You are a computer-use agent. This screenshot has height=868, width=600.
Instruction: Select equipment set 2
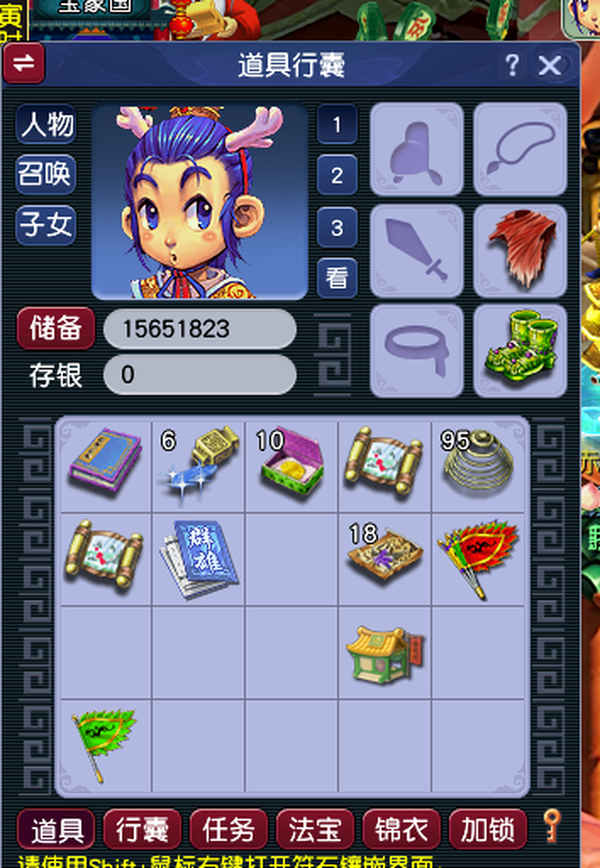coord(337,176)
